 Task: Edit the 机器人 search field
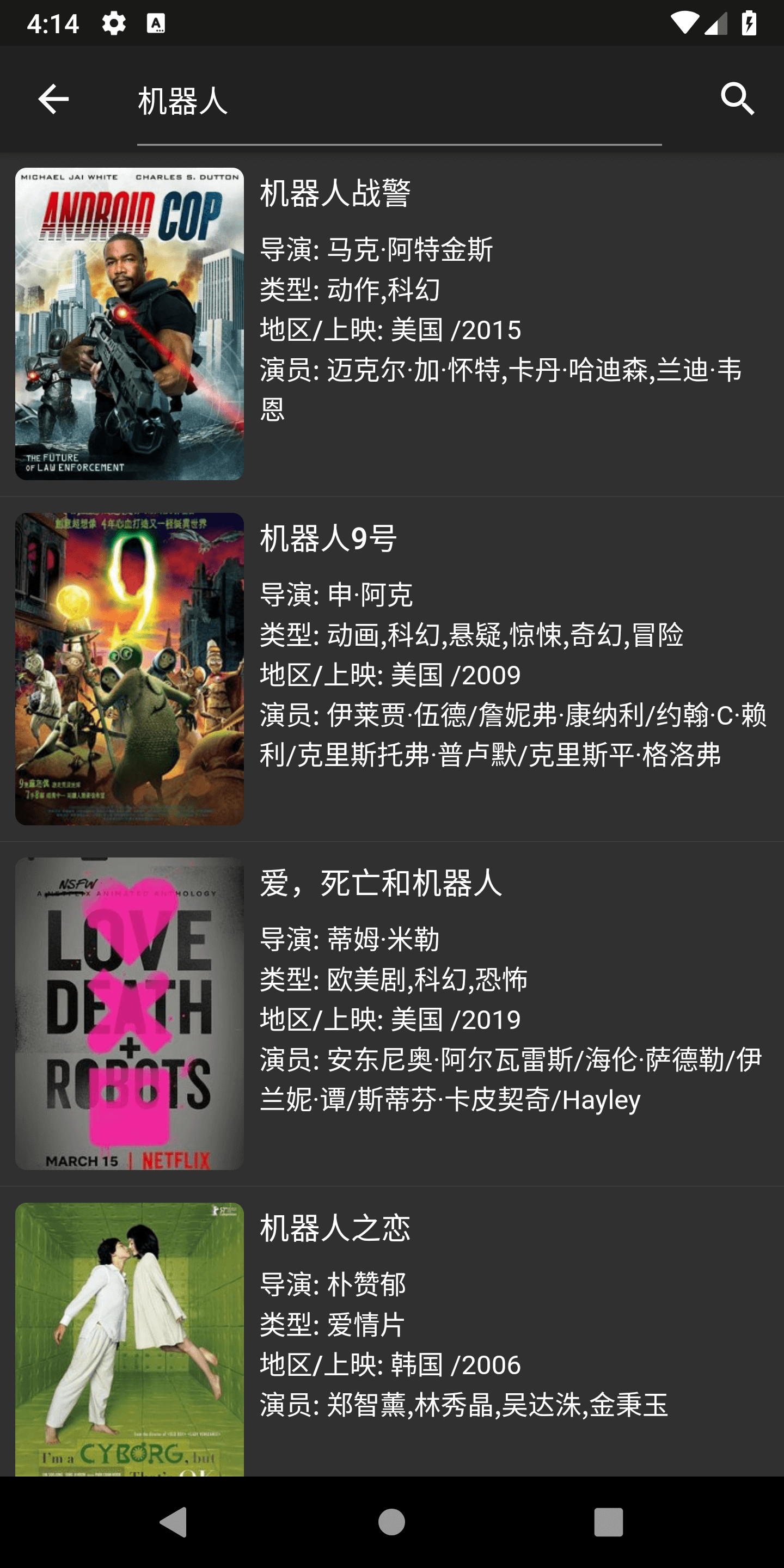[x=399, y=100]
